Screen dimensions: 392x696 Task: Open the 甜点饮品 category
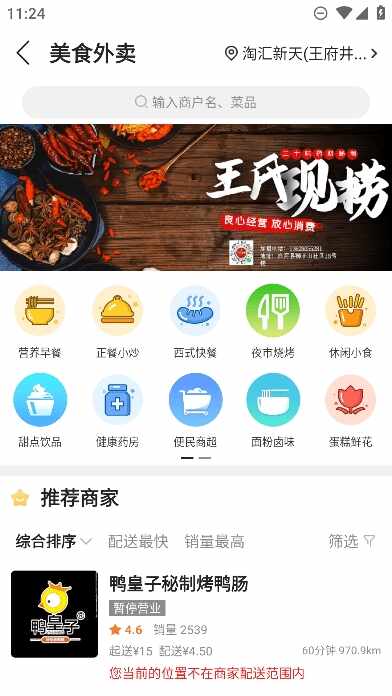click(40, 411)
